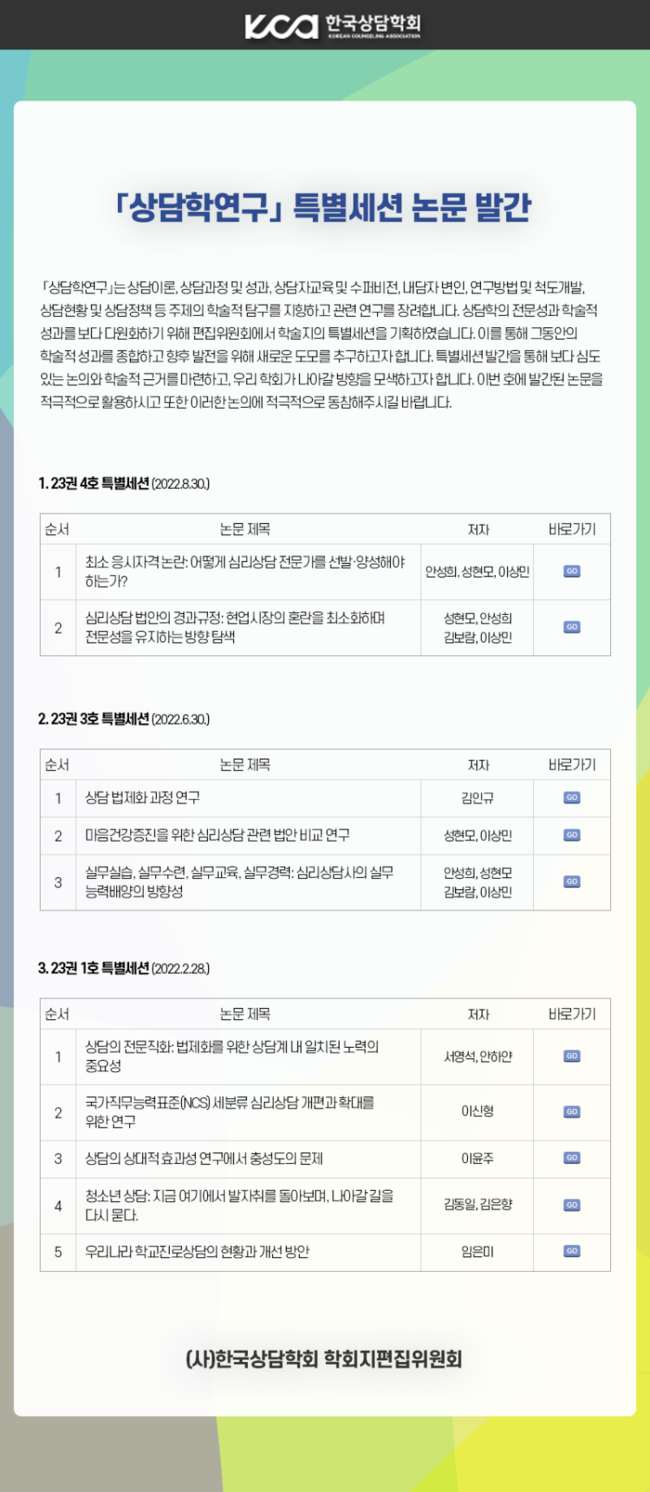
Task: Open GO for 우리나라 학교진로상담 paper
Action: click(572, 1251)
